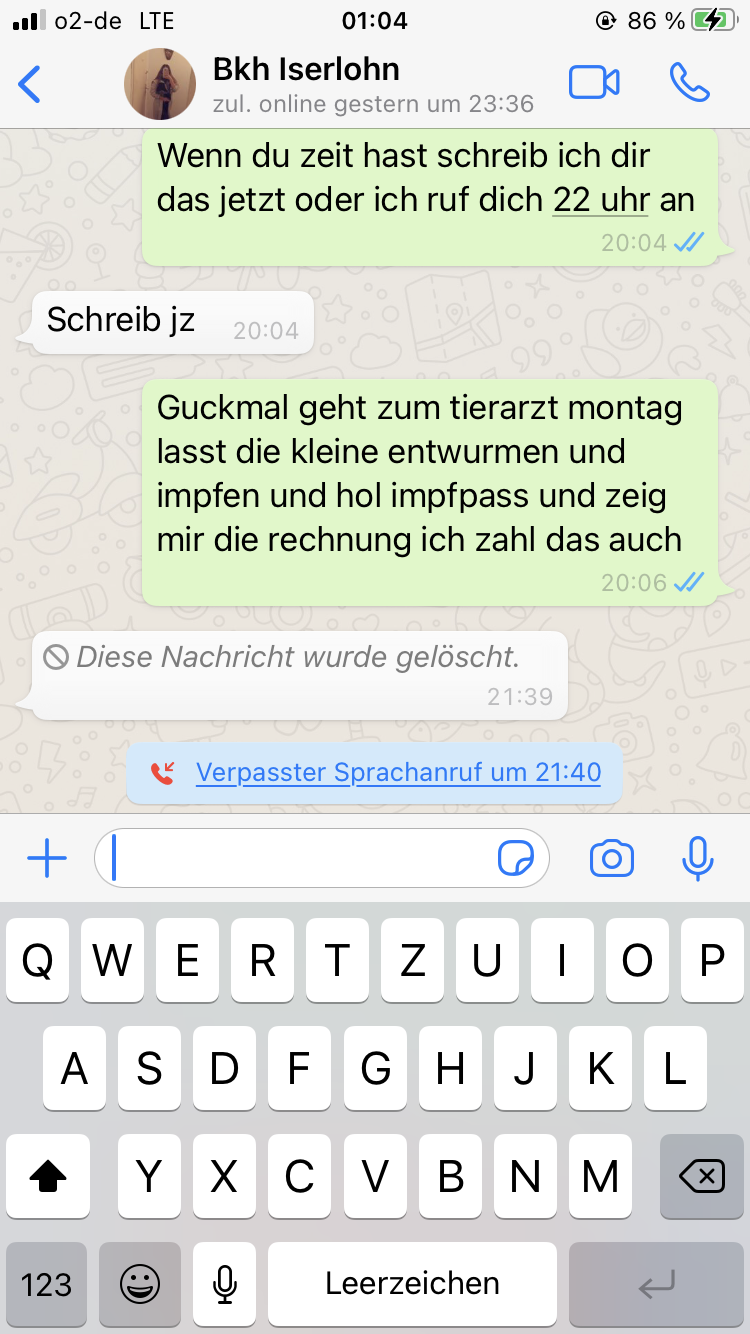This screenshot has height=1334, width=750.
Task: Open the attachment plus menu
Action: coord(46,859)
